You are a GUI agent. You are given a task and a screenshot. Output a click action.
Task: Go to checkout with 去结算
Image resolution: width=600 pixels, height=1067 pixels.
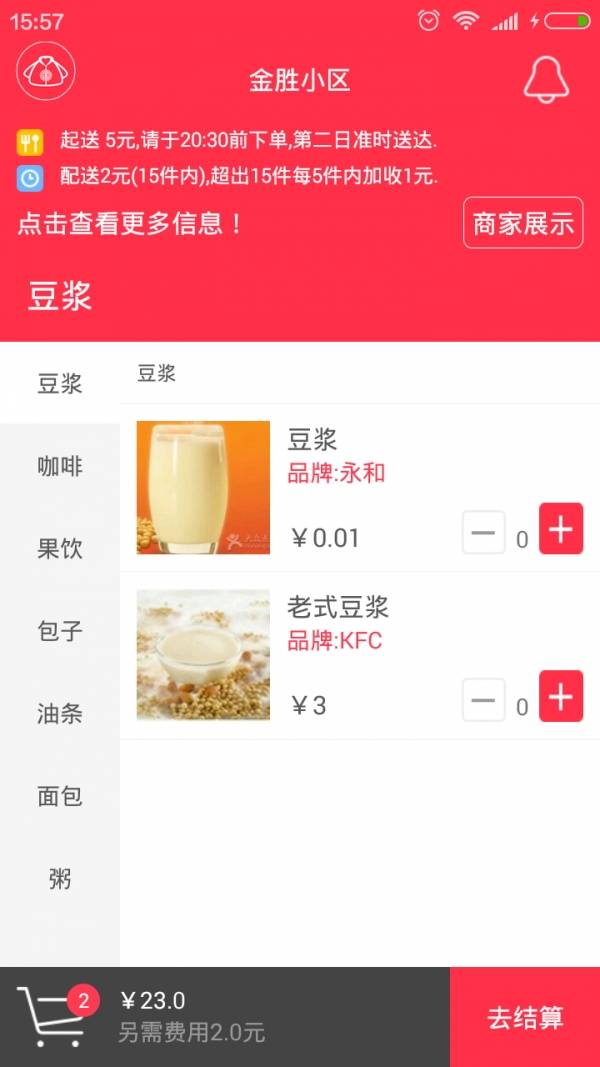click(525, 1017)
